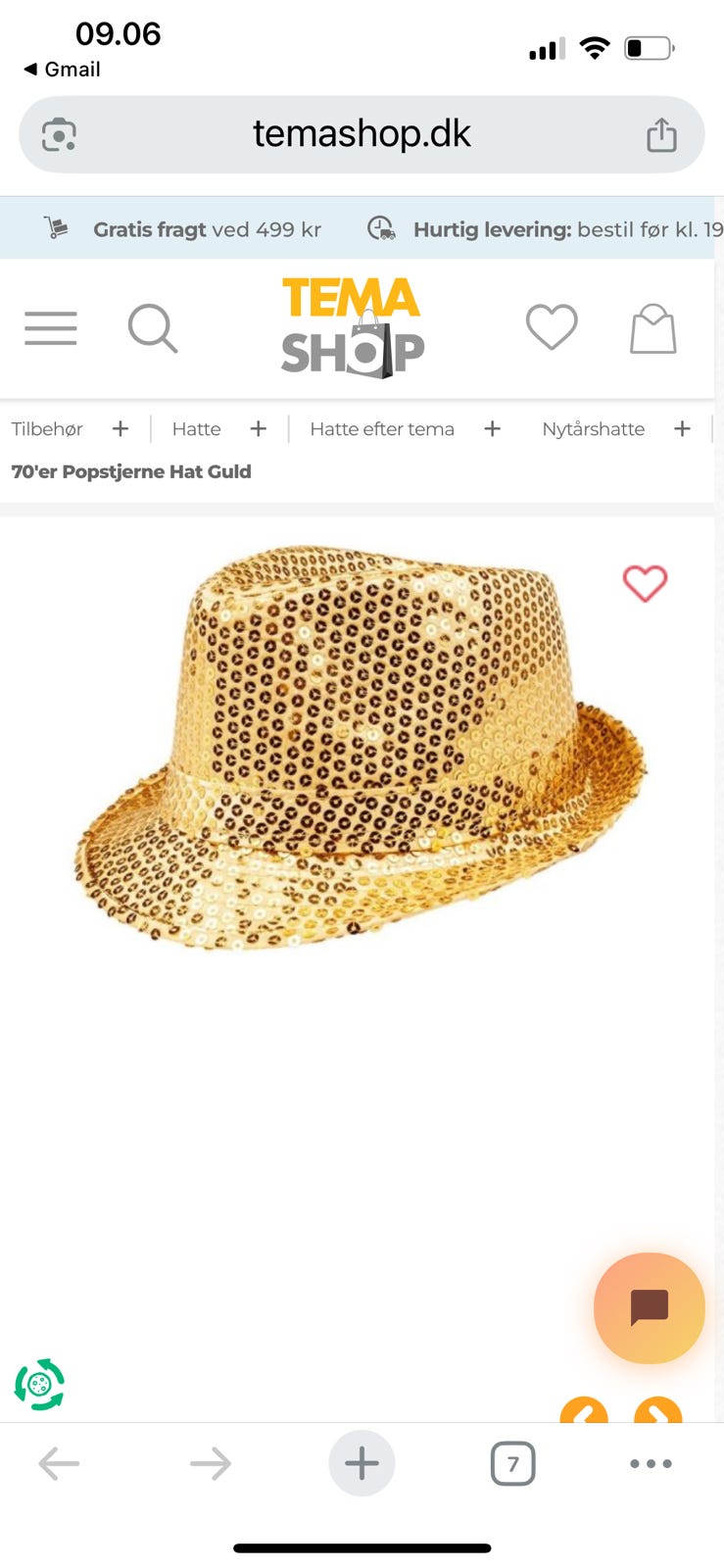Return to Gmail via status bar link
Viewport: 724px width, 1568px height.
pyautogui.click(x=64, y=69)
